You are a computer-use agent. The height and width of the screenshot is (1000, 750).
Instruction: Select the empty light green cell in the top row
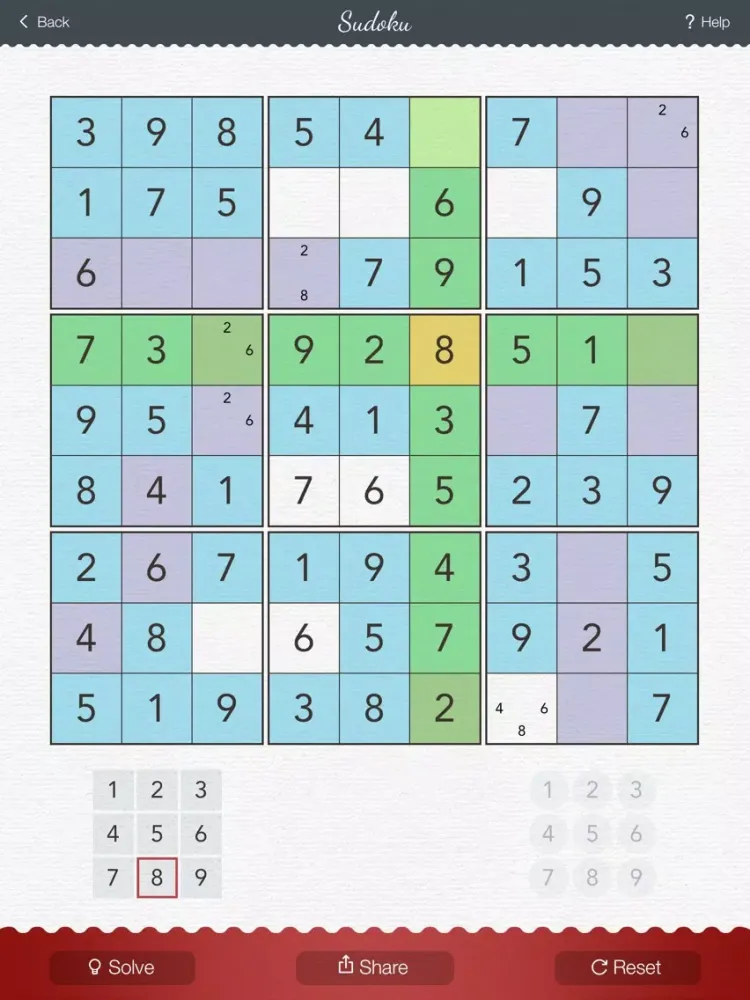point(445,133)
